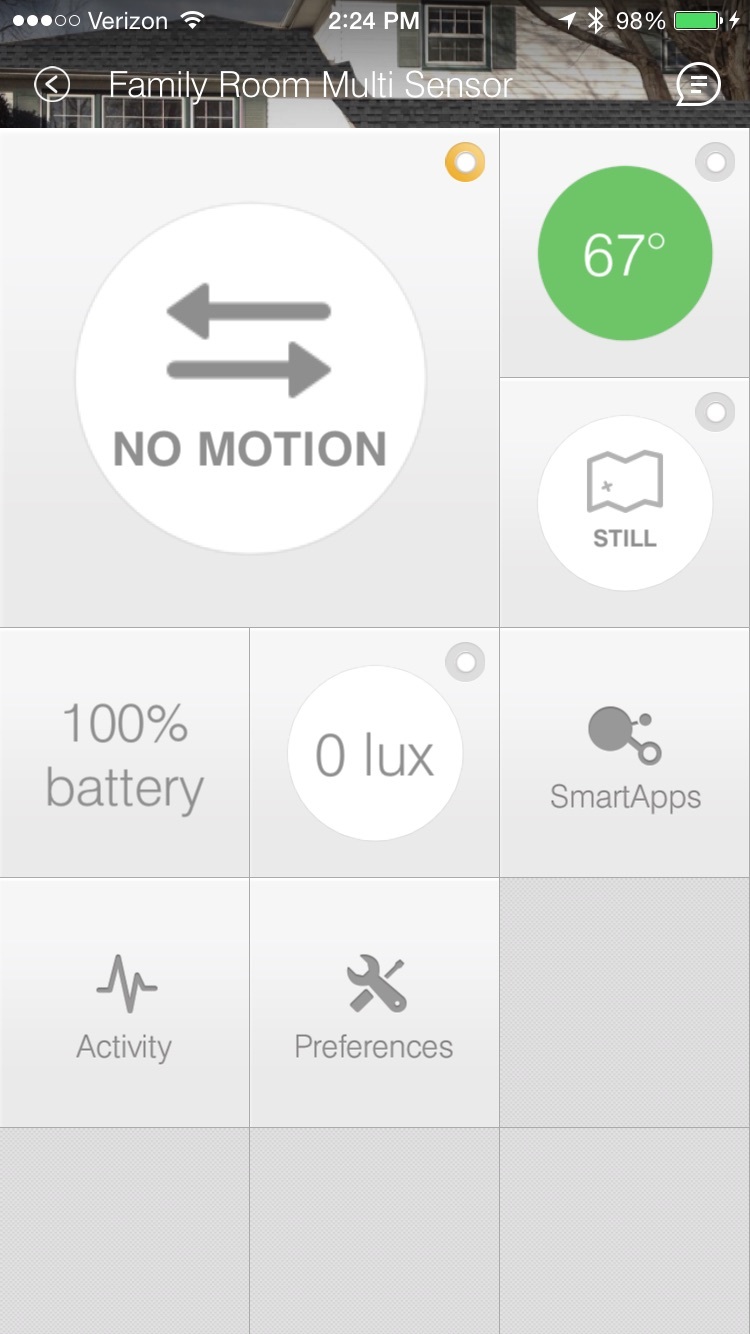The width and height of the screenshot is (750, 1334).
Task: Open the chat bubble icon in header
Action: point(698,84)
